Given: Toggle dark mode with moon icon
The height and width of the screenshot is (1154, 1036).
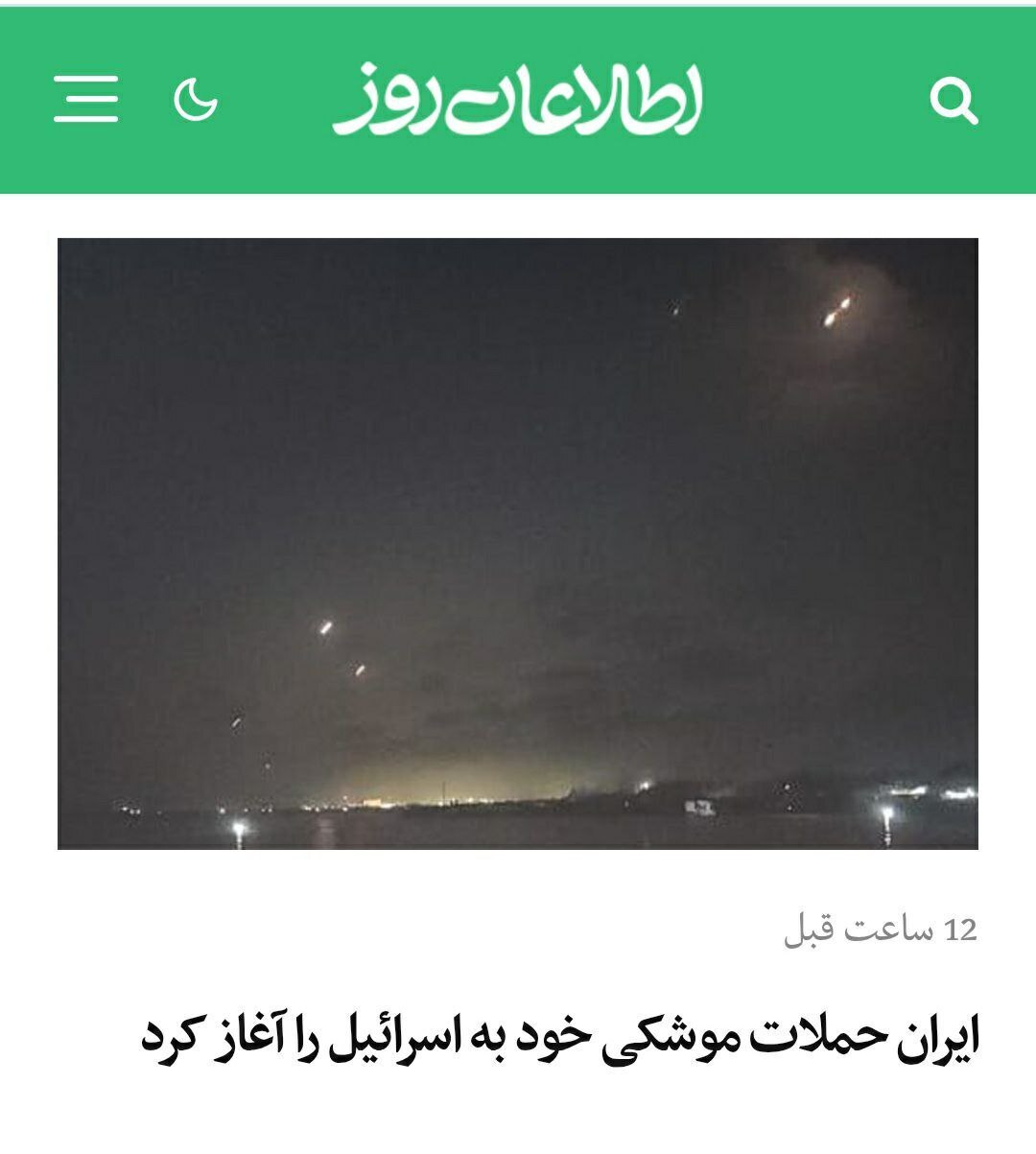Looking at the screenshot, I should pos(196,100).
